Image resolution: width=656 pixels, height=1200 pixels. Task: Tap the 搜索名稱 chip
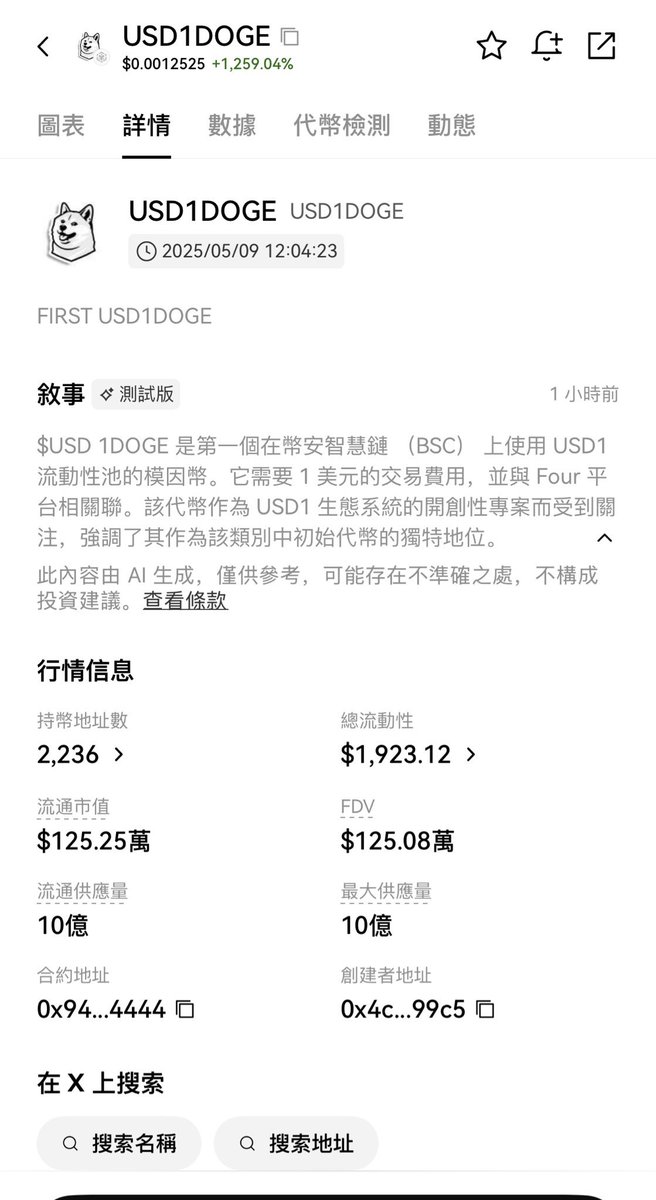(x=119, y=1143)
